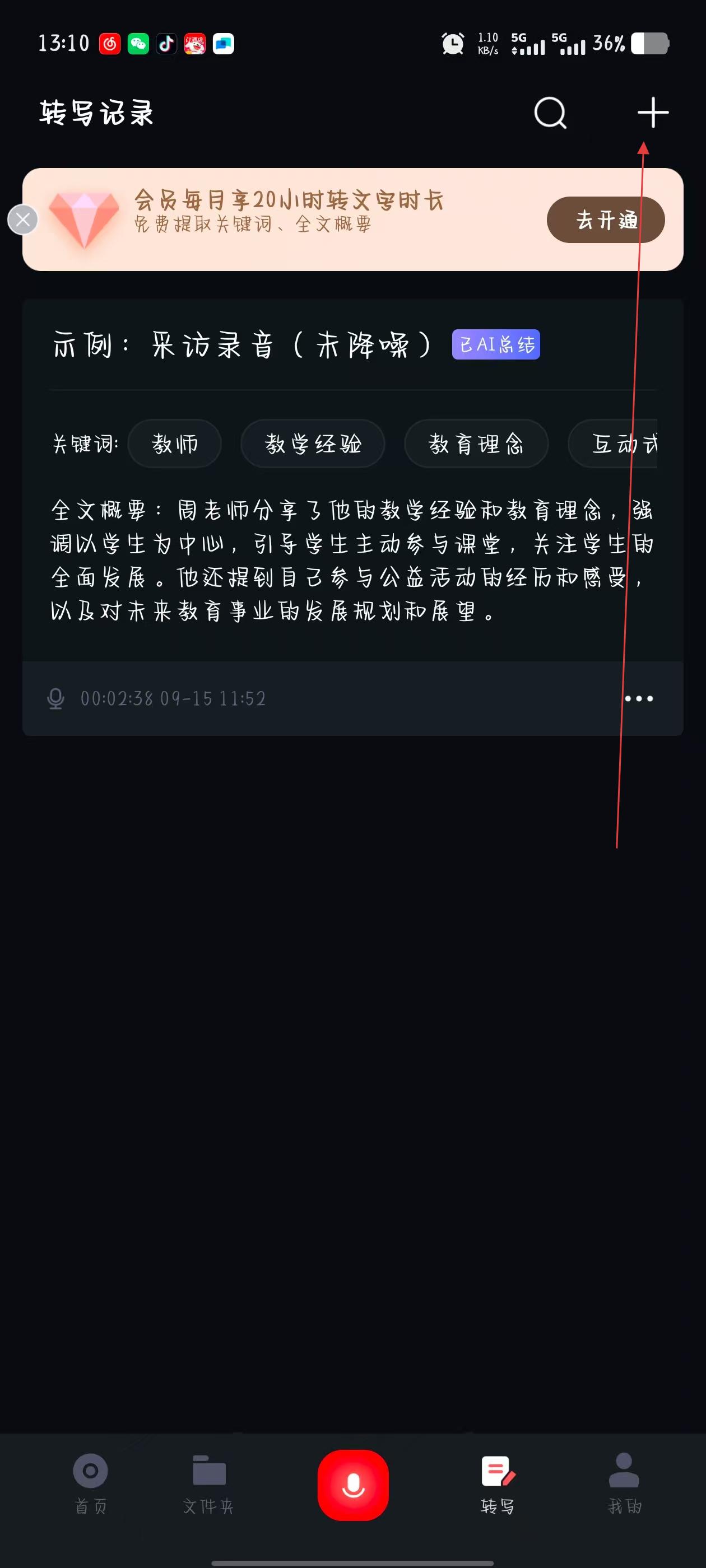Switch to the 文件夹 tab
The image size is (706, 1568).
tap(208, 1484)
